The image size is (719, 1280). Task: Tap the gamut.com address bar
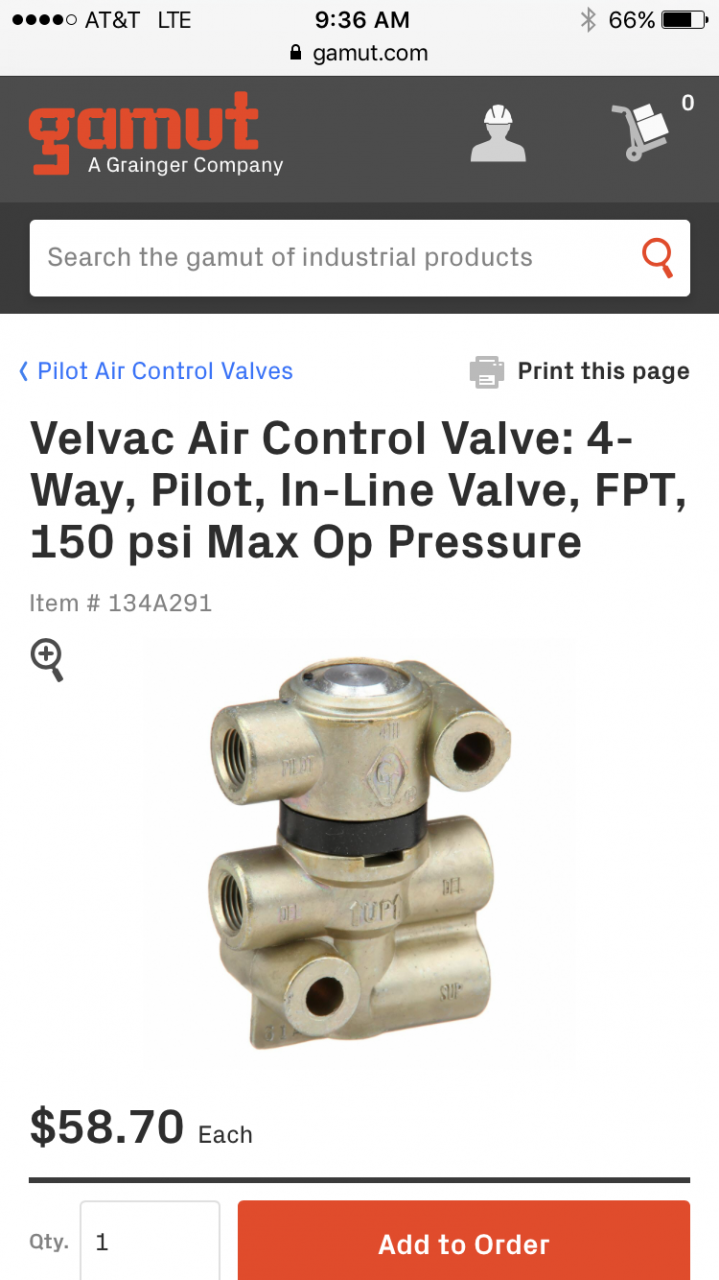[359, 53]
